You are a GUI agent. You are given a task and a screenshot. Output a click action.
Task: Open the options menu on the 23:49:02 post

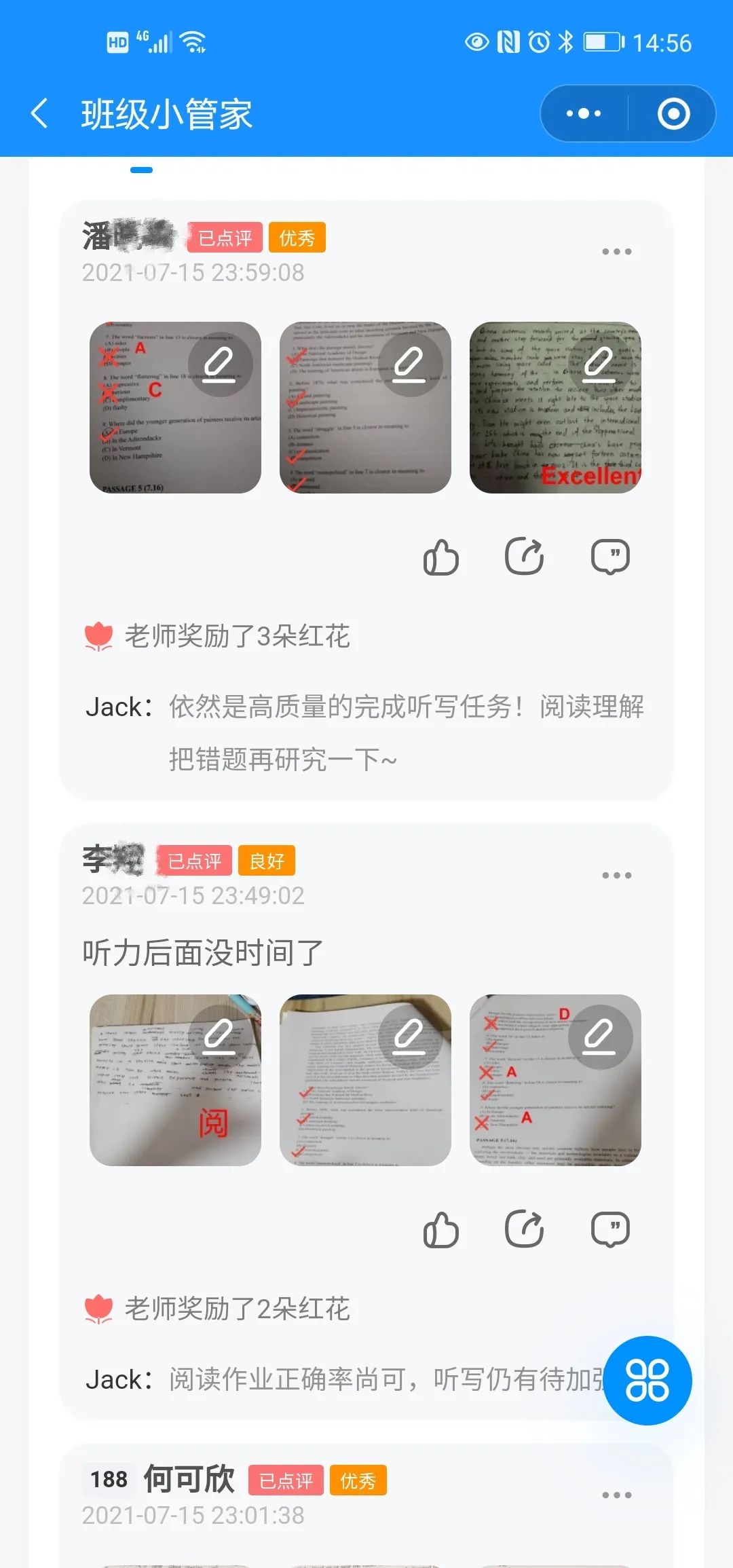(x=616, y=875)
